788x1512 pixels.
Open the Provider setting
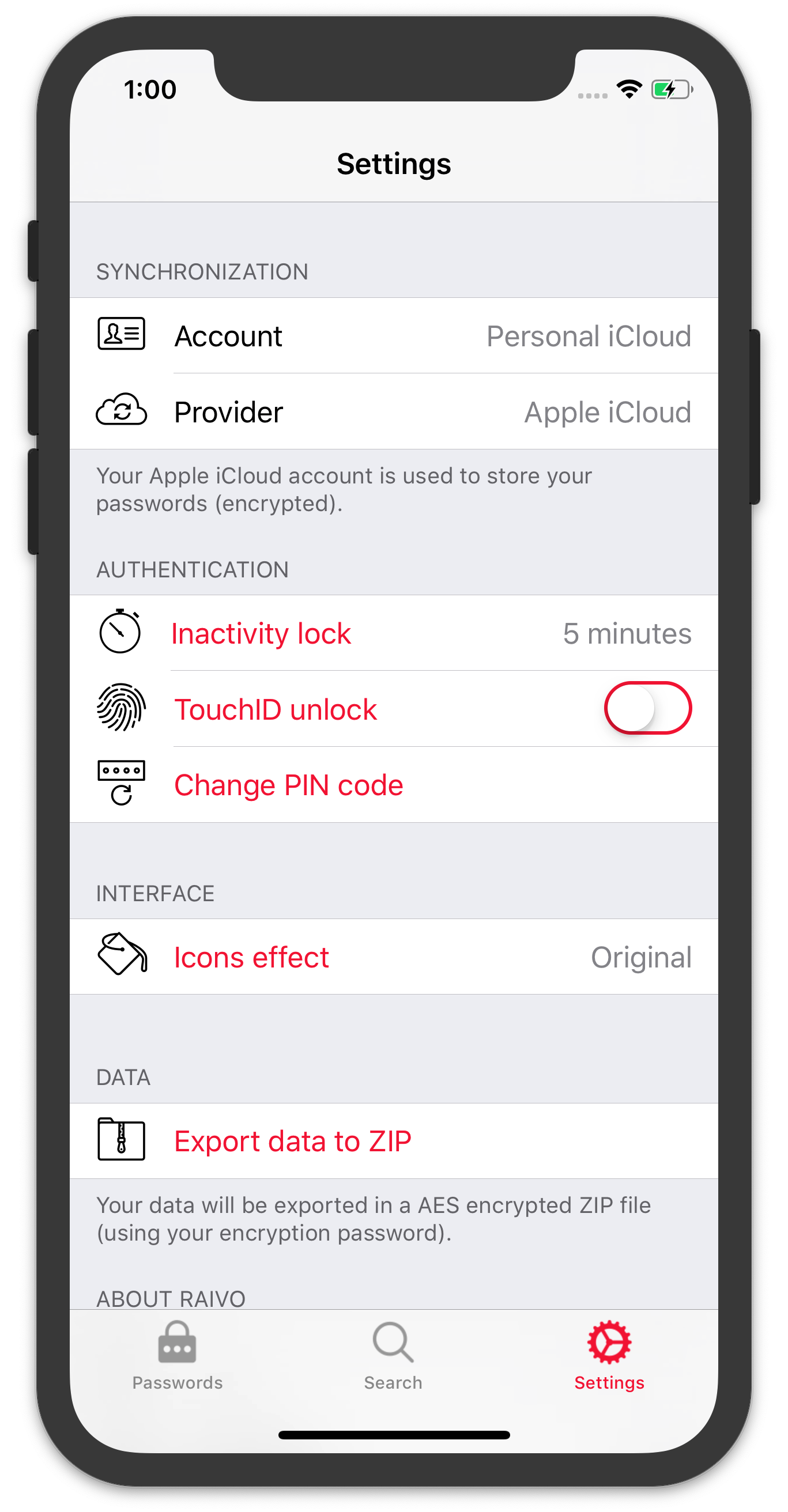tap(393, 412)
